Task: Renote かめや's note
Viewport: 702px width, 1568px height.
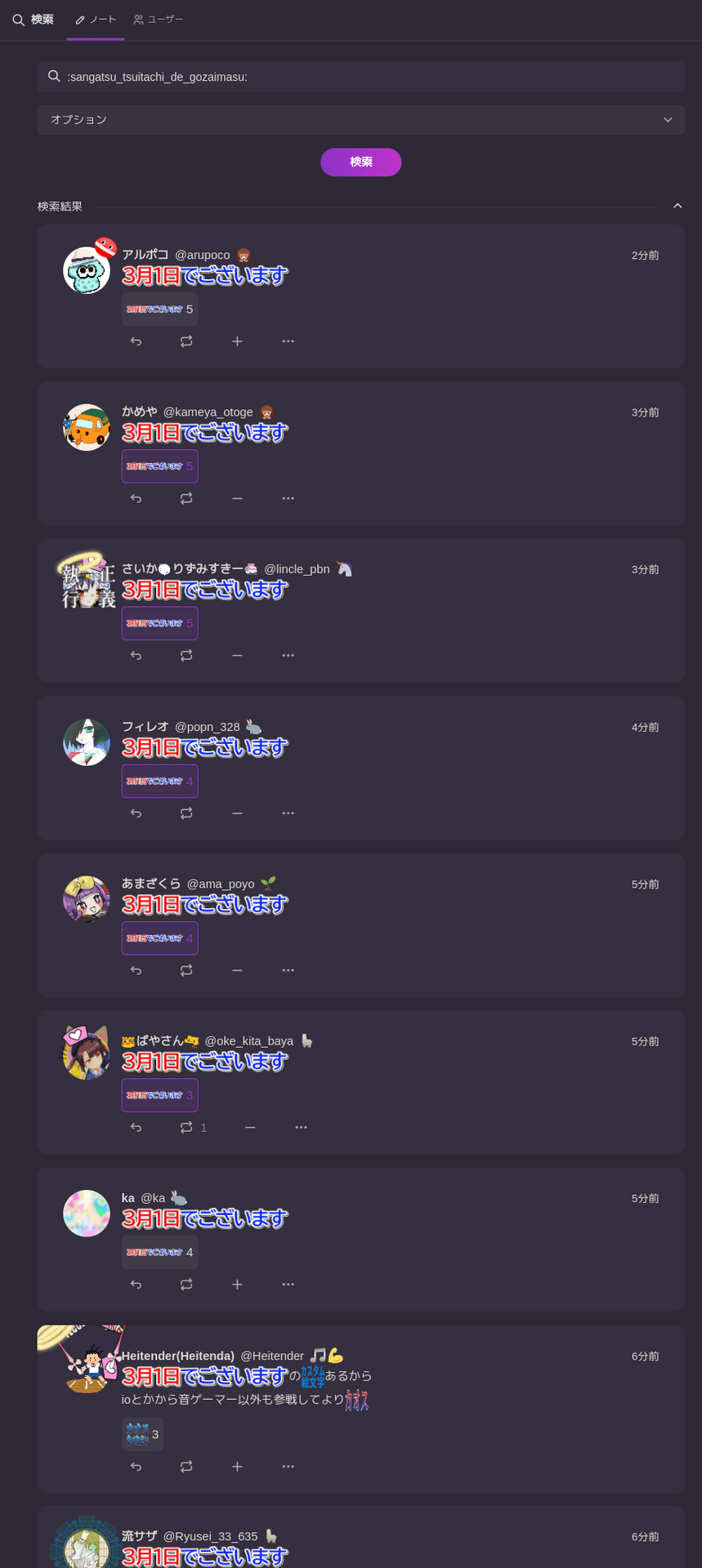Action: pos(186,498)
